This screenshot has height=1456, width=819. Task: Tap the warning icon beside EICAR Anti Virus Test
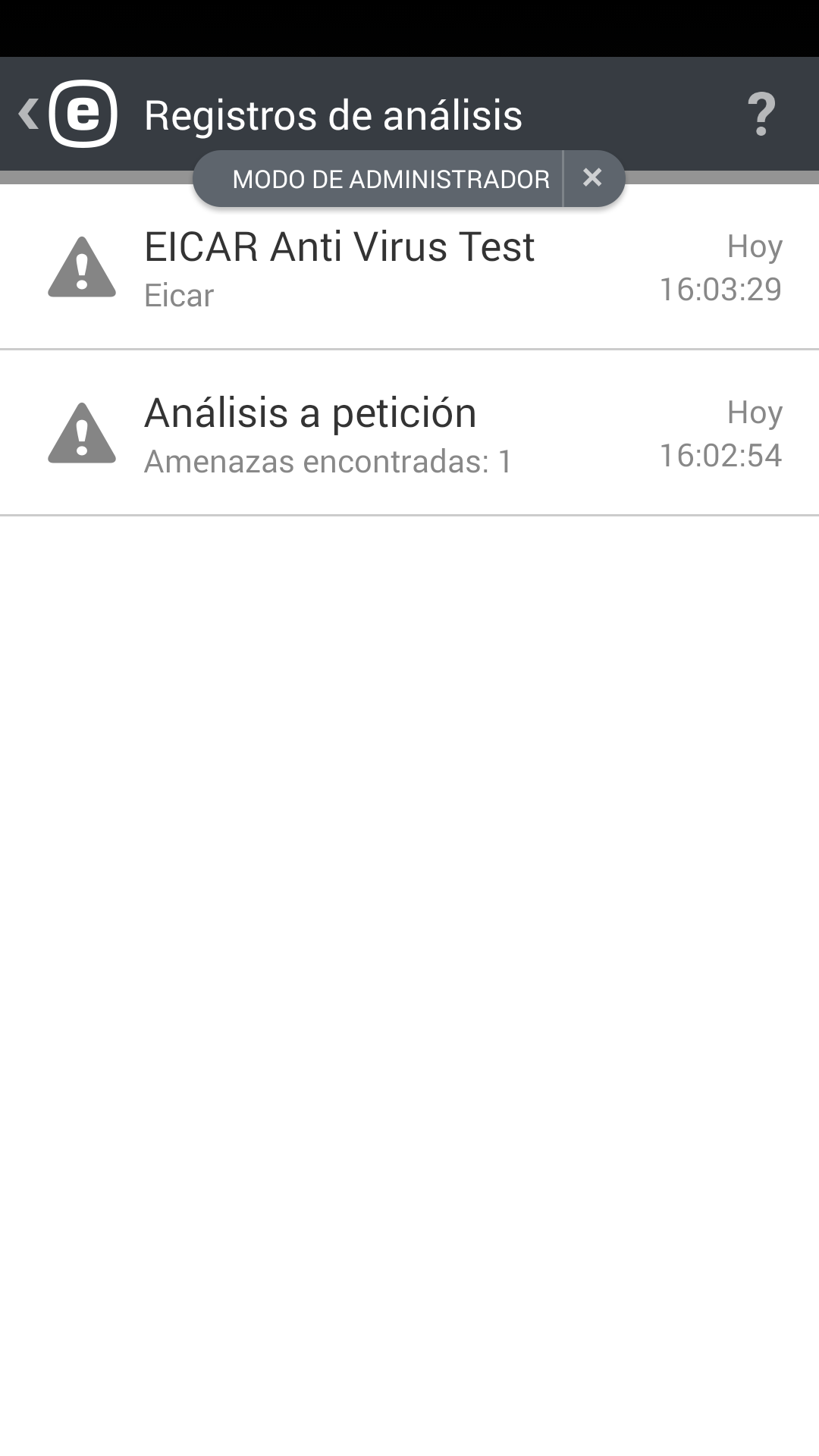(82, 269)
